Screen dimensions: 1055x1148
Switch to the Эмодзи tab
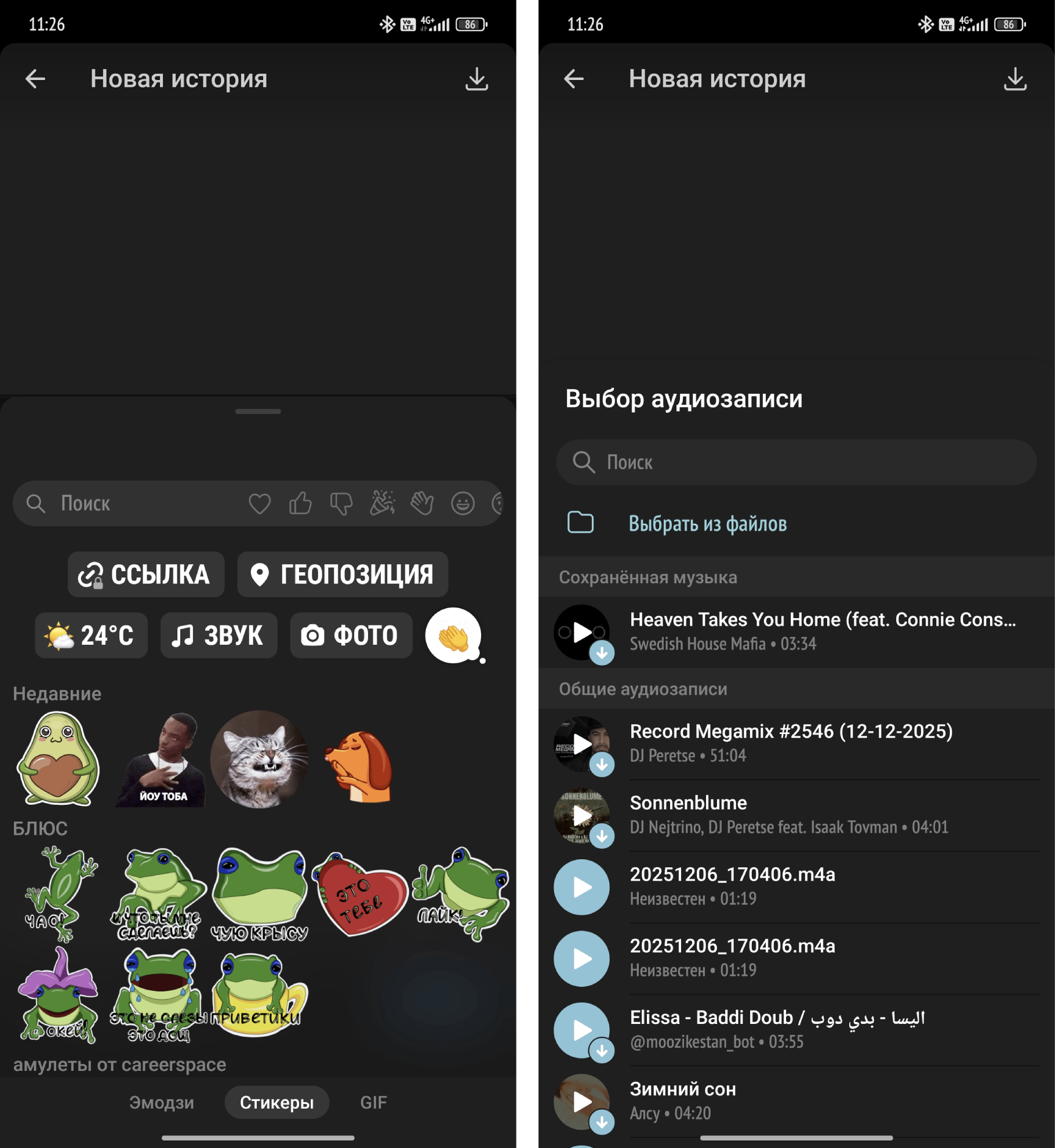161,1102
